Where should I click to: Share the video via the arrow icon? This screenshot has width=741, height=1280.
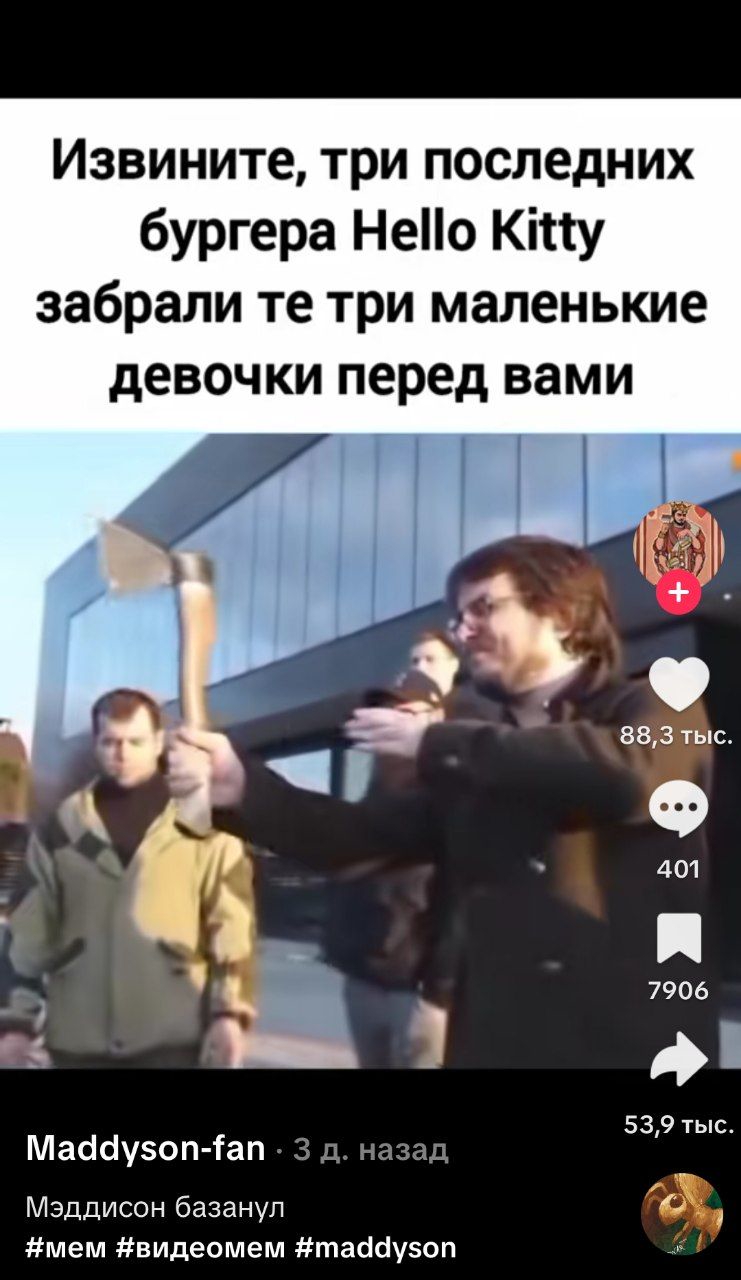click(678, 1059)
